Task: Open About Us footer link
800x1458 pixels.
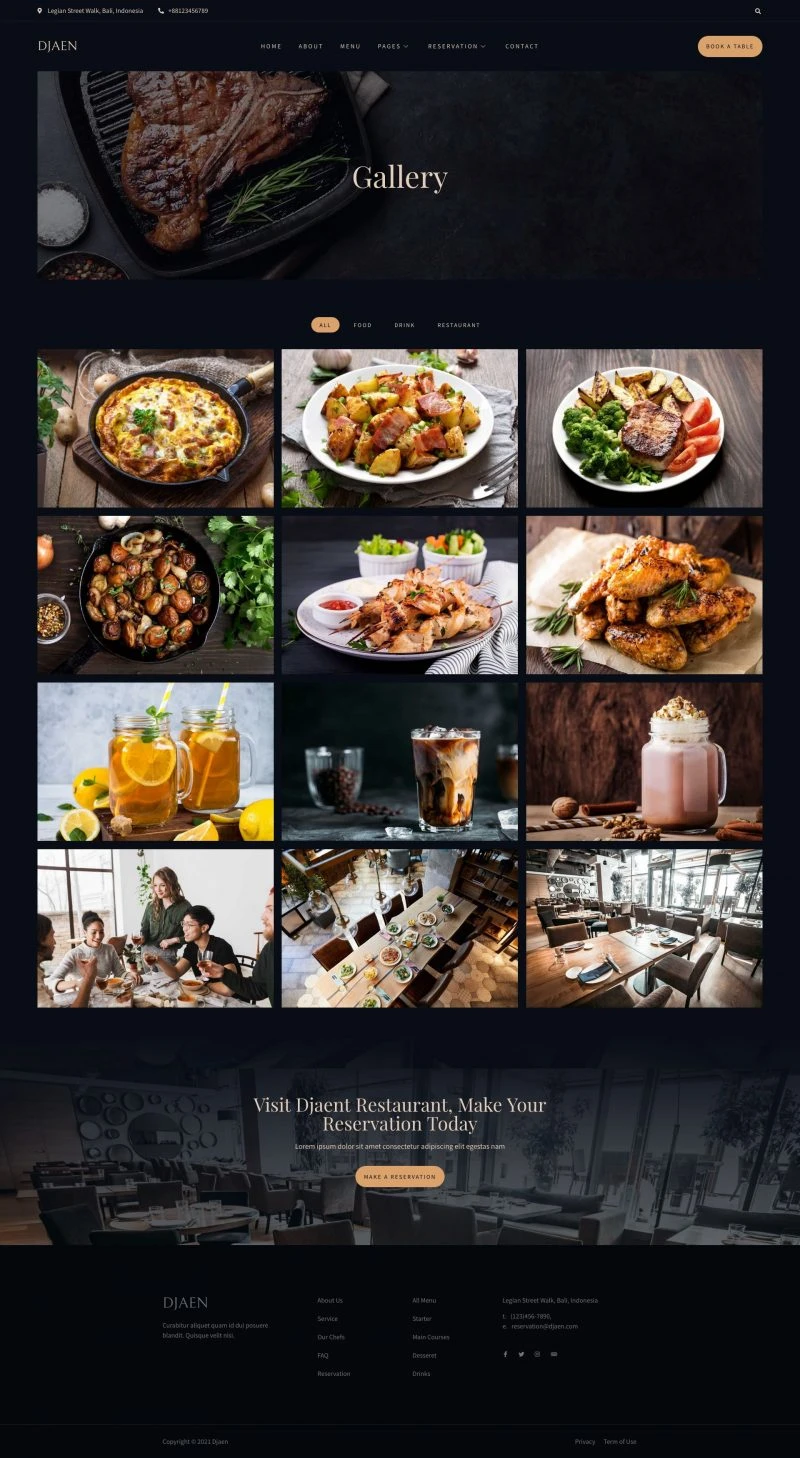Action: (x=330, y=1300)
